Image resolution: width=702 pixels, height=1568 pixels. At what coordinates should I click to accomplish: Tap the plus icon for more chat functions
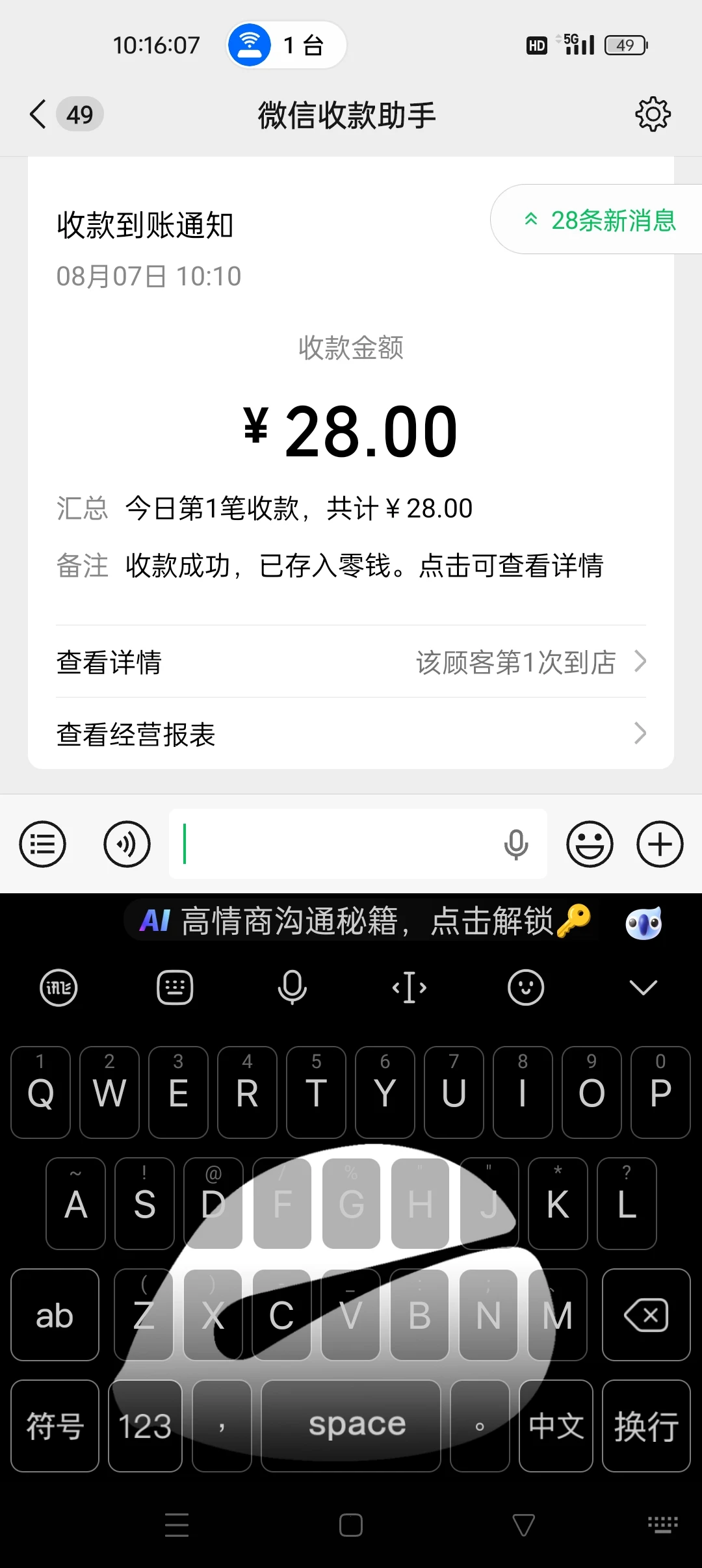tap(660, 843)
